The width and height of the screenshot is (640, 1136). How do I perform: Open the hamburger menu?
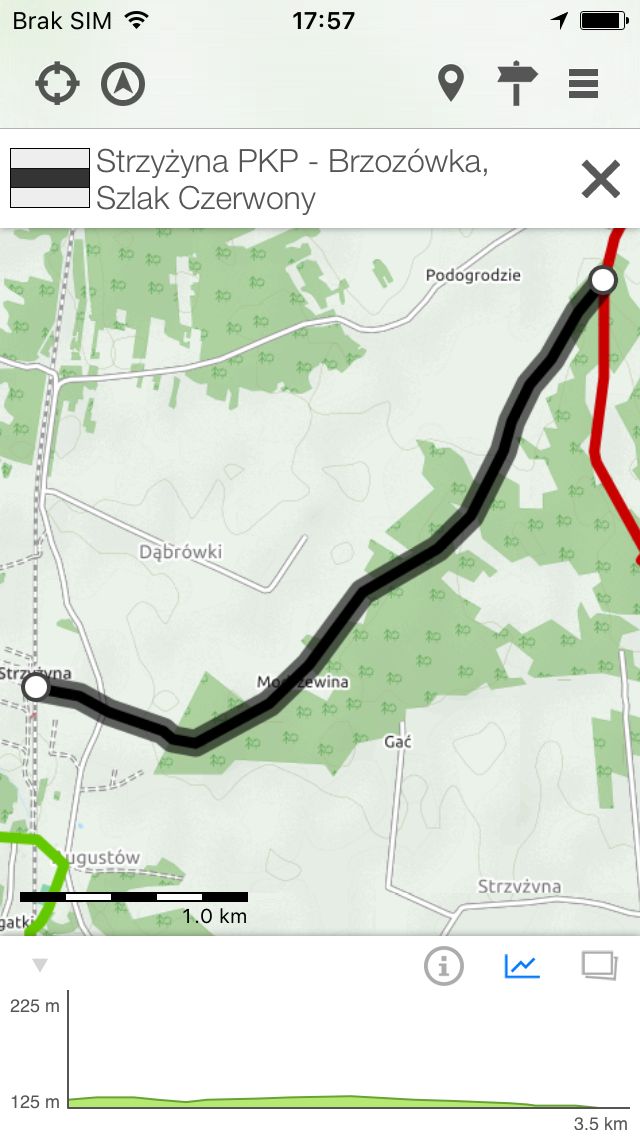click(583, 84)
